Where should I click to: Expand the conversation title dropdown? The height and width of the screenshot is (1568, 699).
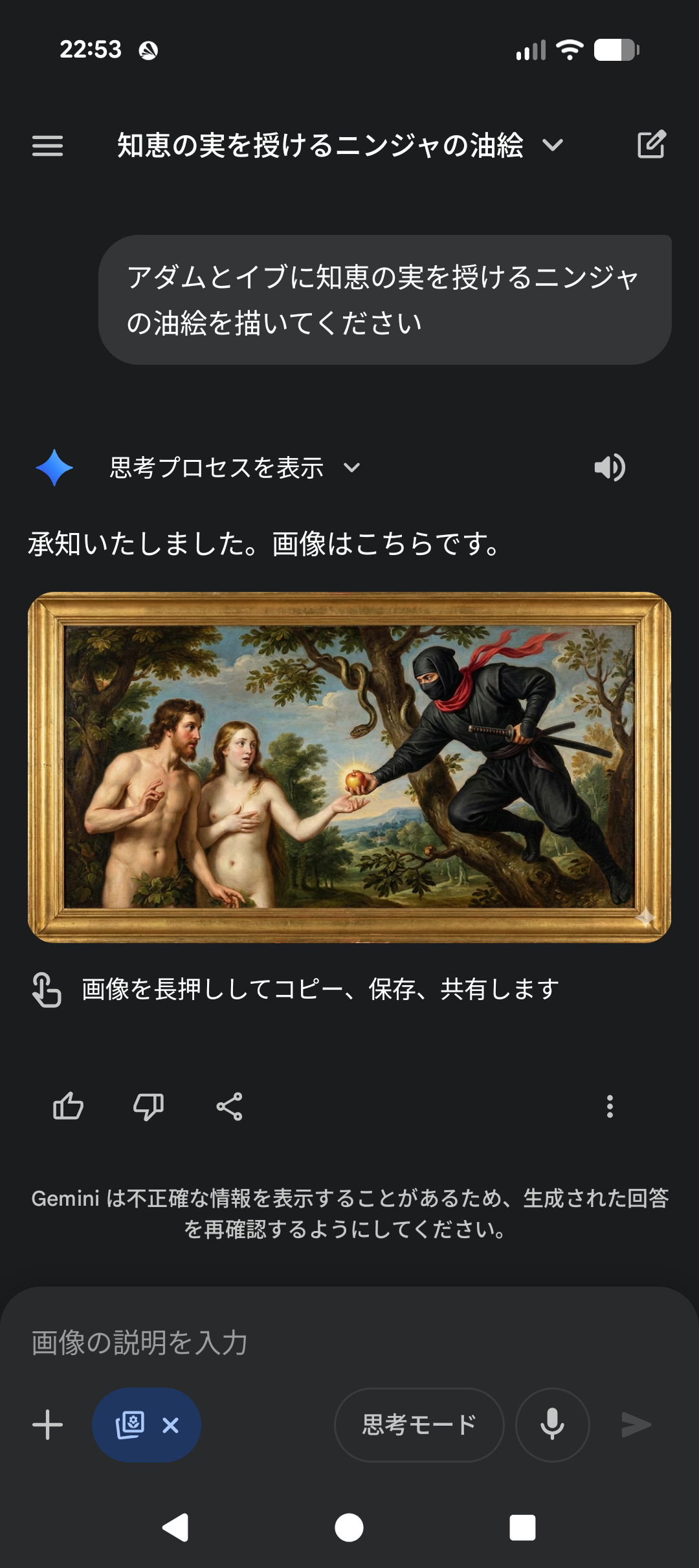(552, 145)
